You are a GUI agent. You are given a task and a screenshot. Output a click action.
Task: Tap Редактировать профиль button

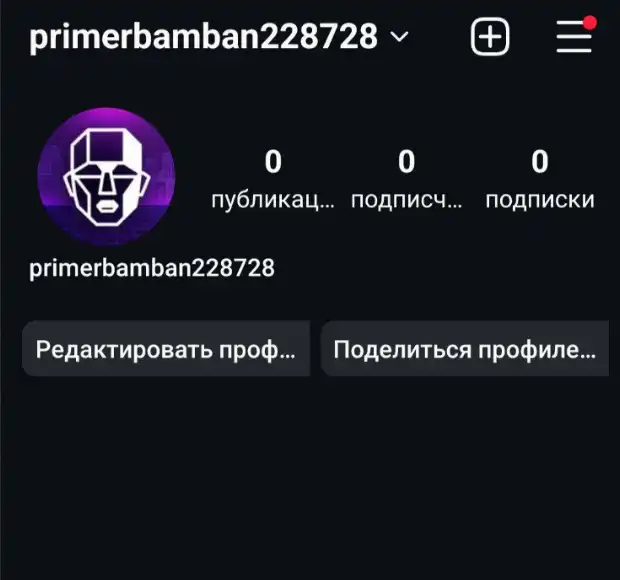click(x=166, y=350)
